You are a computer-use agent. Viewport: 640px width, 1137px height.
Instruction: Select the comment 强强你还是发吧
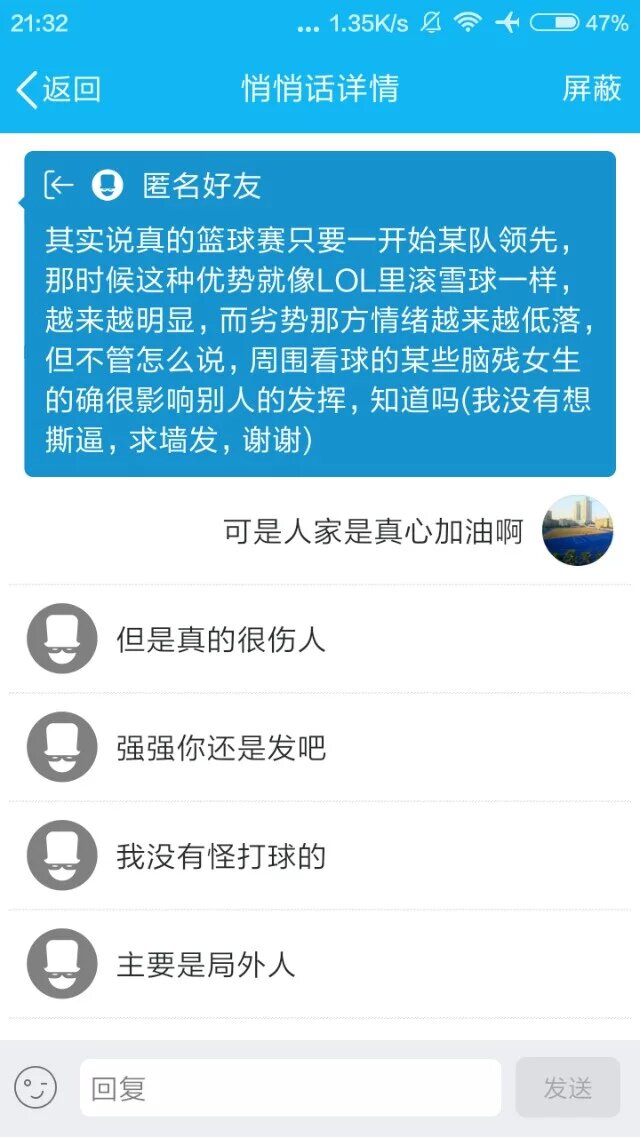pos(221,747)
